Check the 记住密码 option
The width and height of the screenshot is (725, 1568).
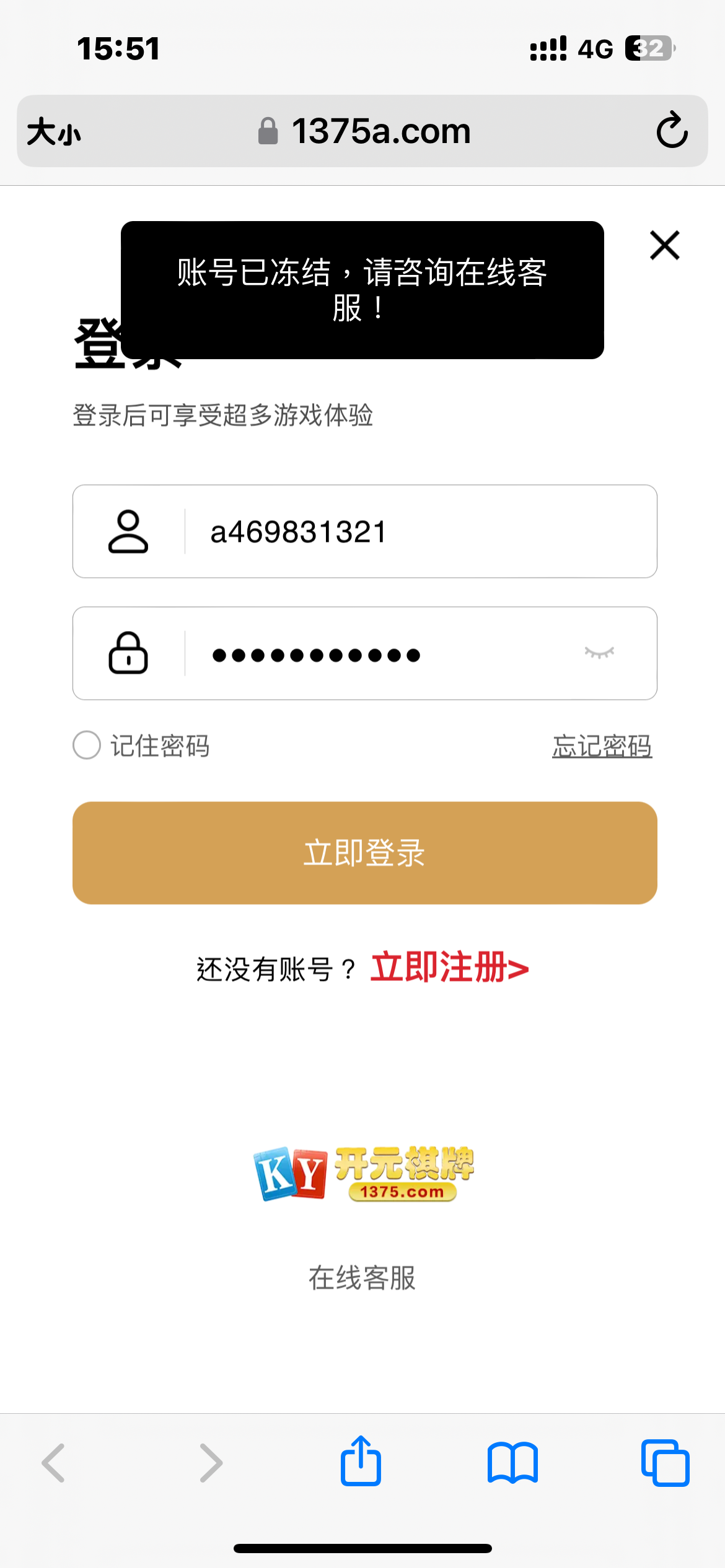(87, 745)
